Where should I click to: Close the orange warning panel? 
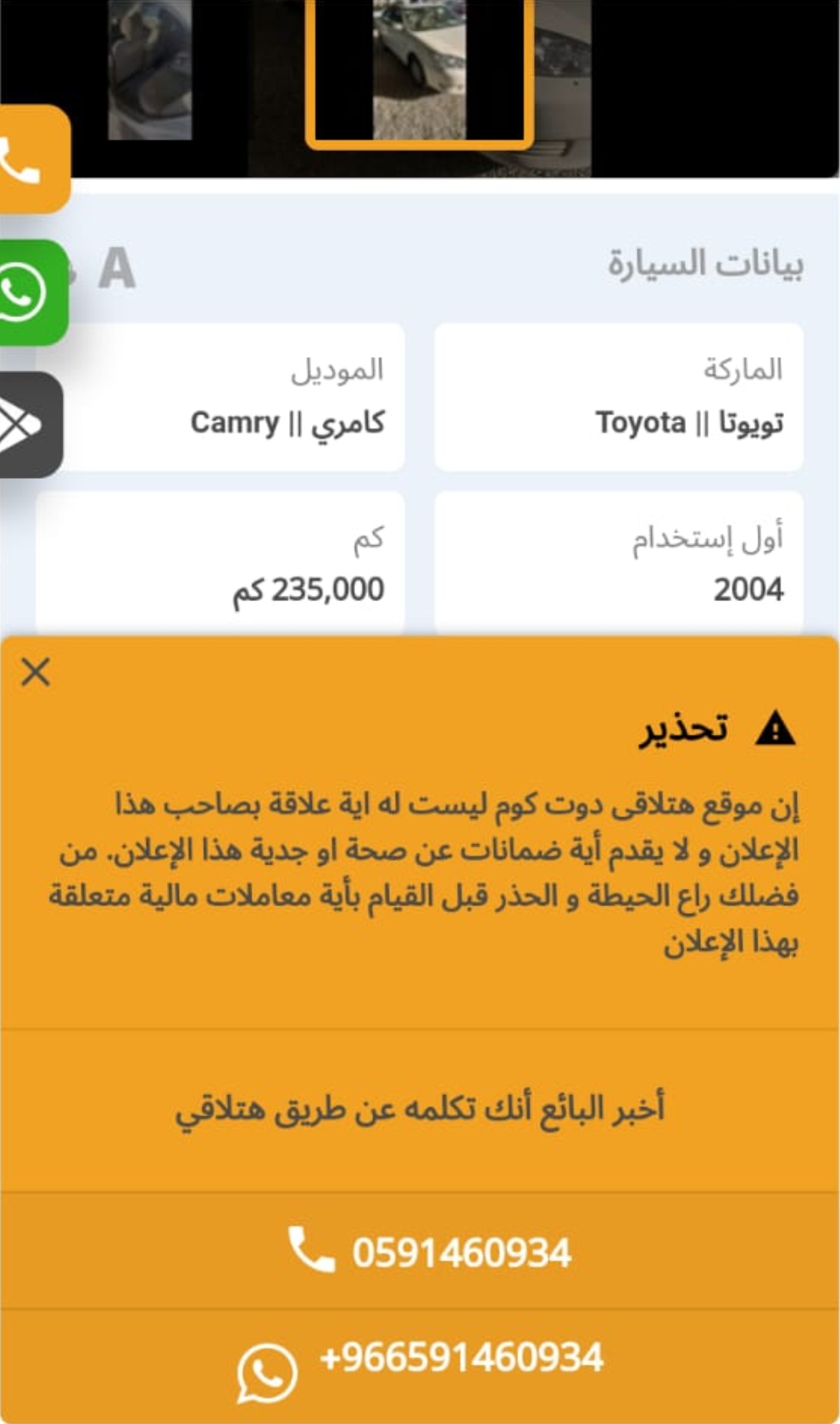click(x=36, y=672)
